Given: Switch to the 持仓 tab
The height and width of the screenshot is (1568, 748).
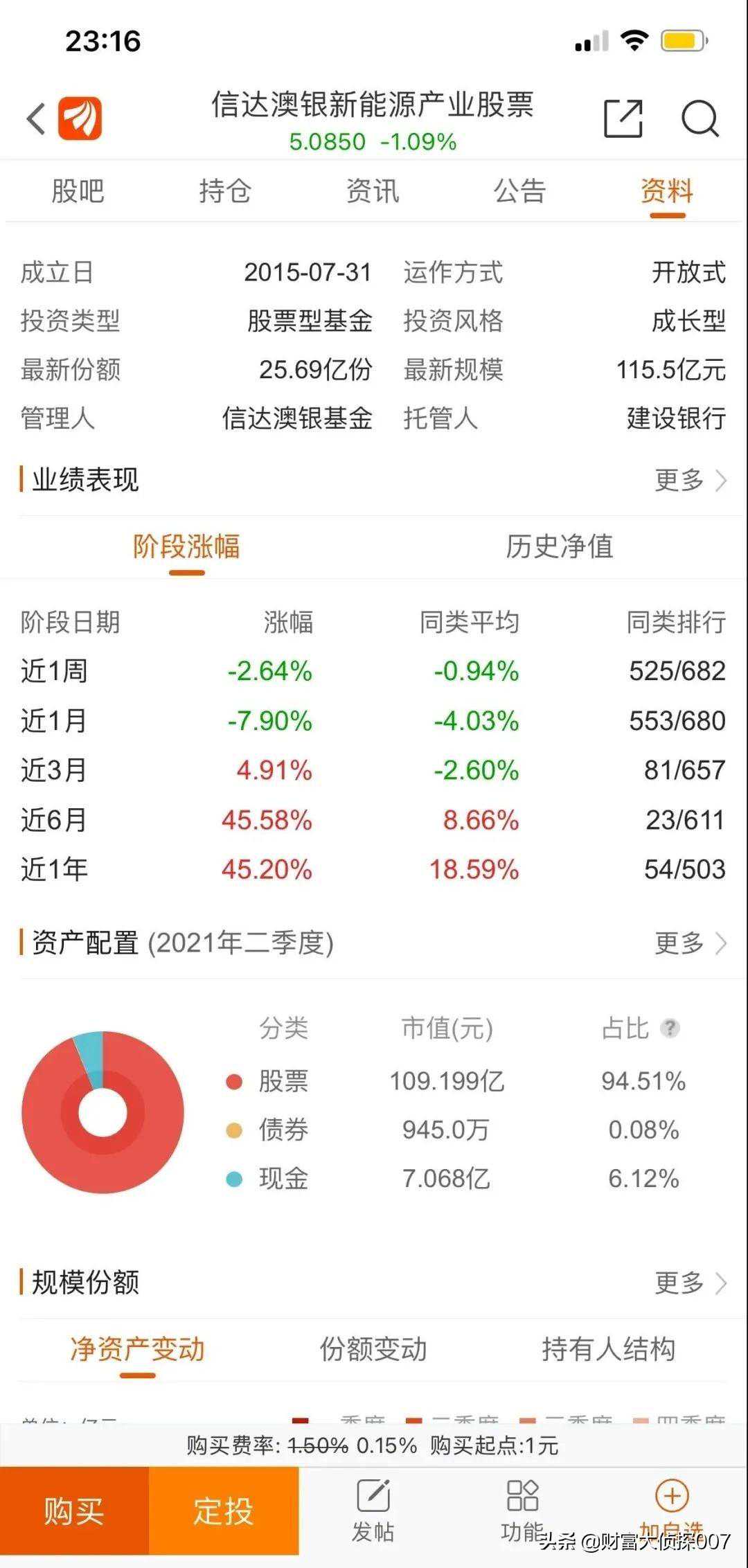Looking at the screenshot, I should point(225,191).
